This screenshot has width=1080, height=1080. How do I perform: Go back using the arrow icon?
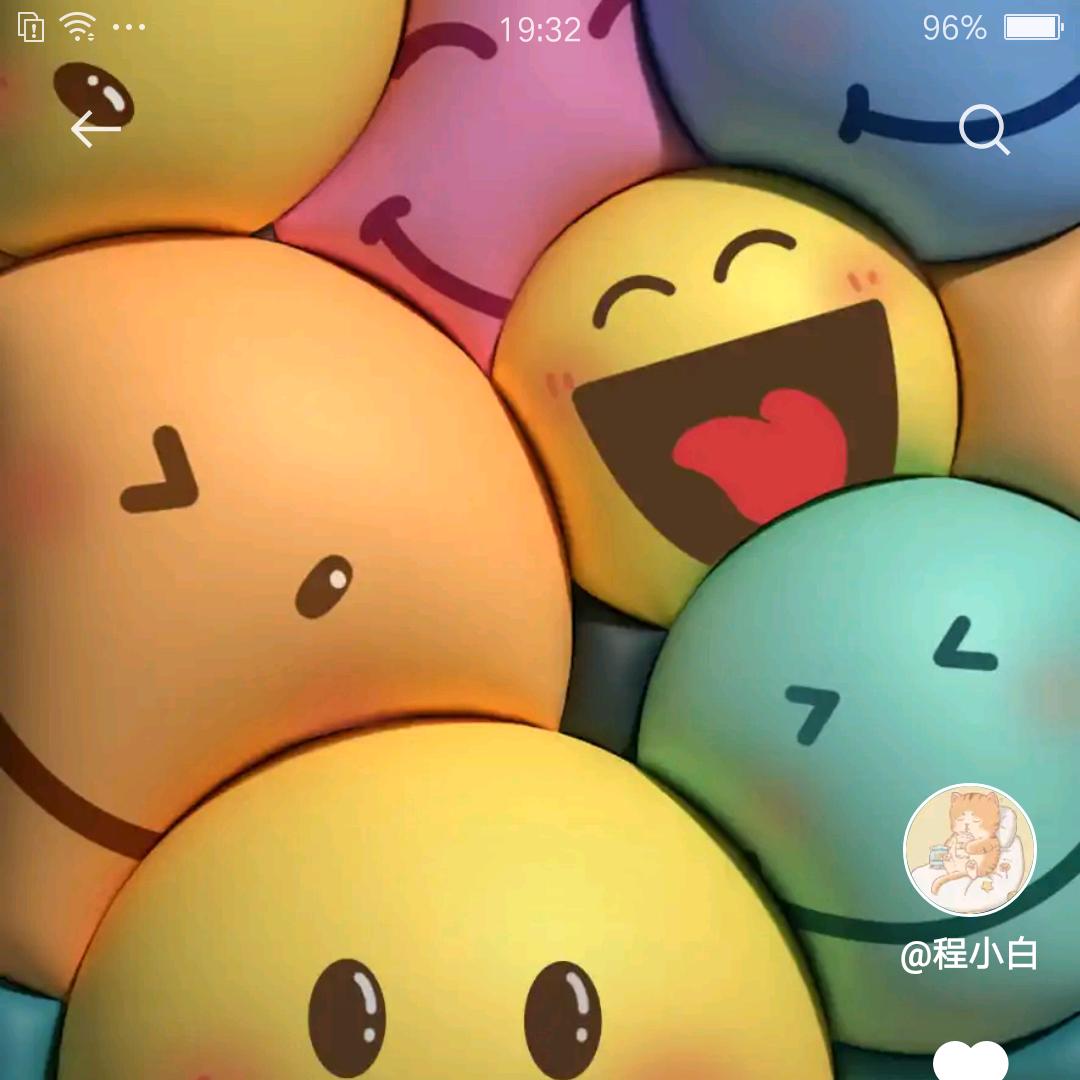tap(96, 128)
